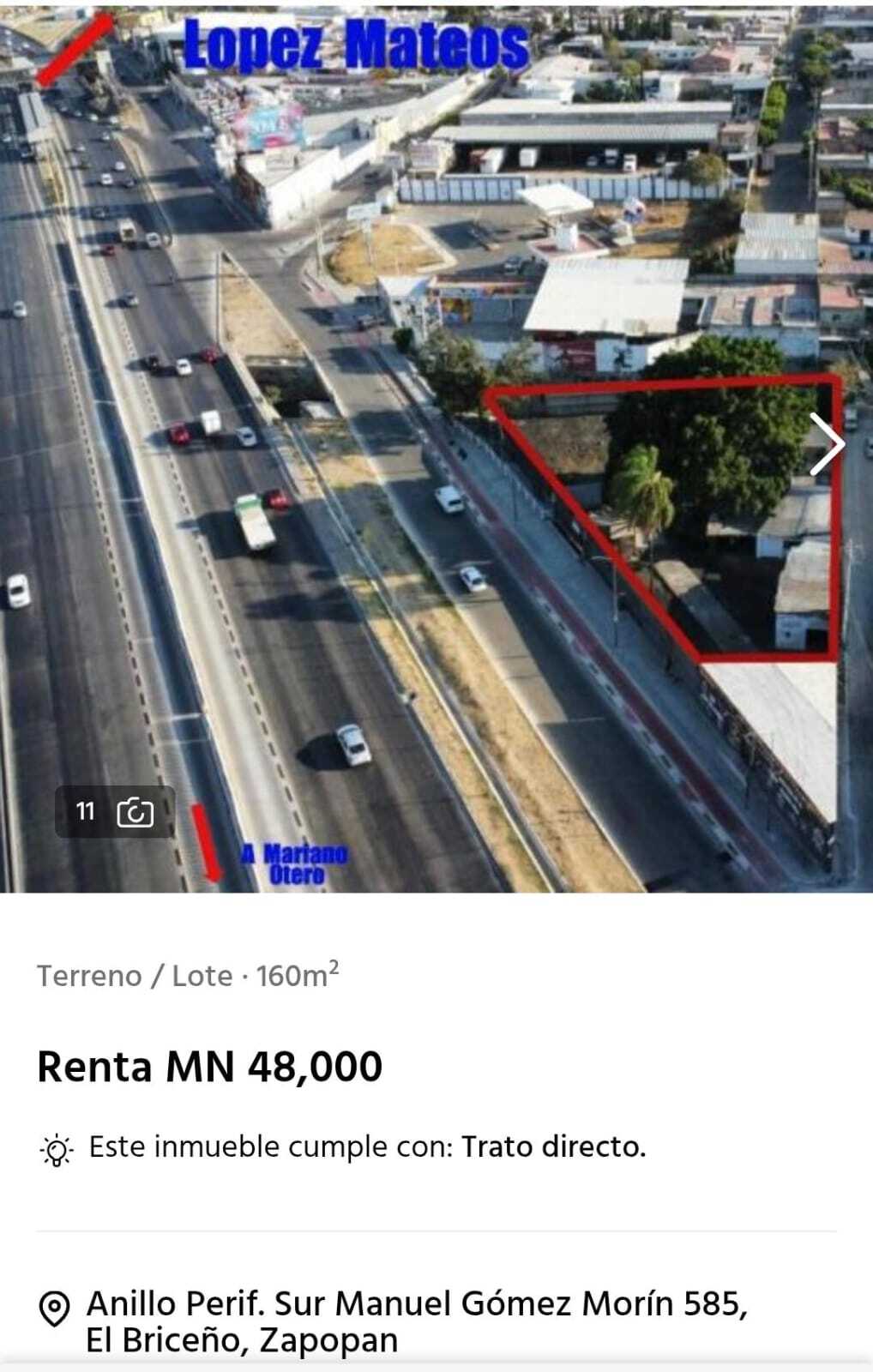
Task: Open the 11-photo gallery counter
Action: 115,811
